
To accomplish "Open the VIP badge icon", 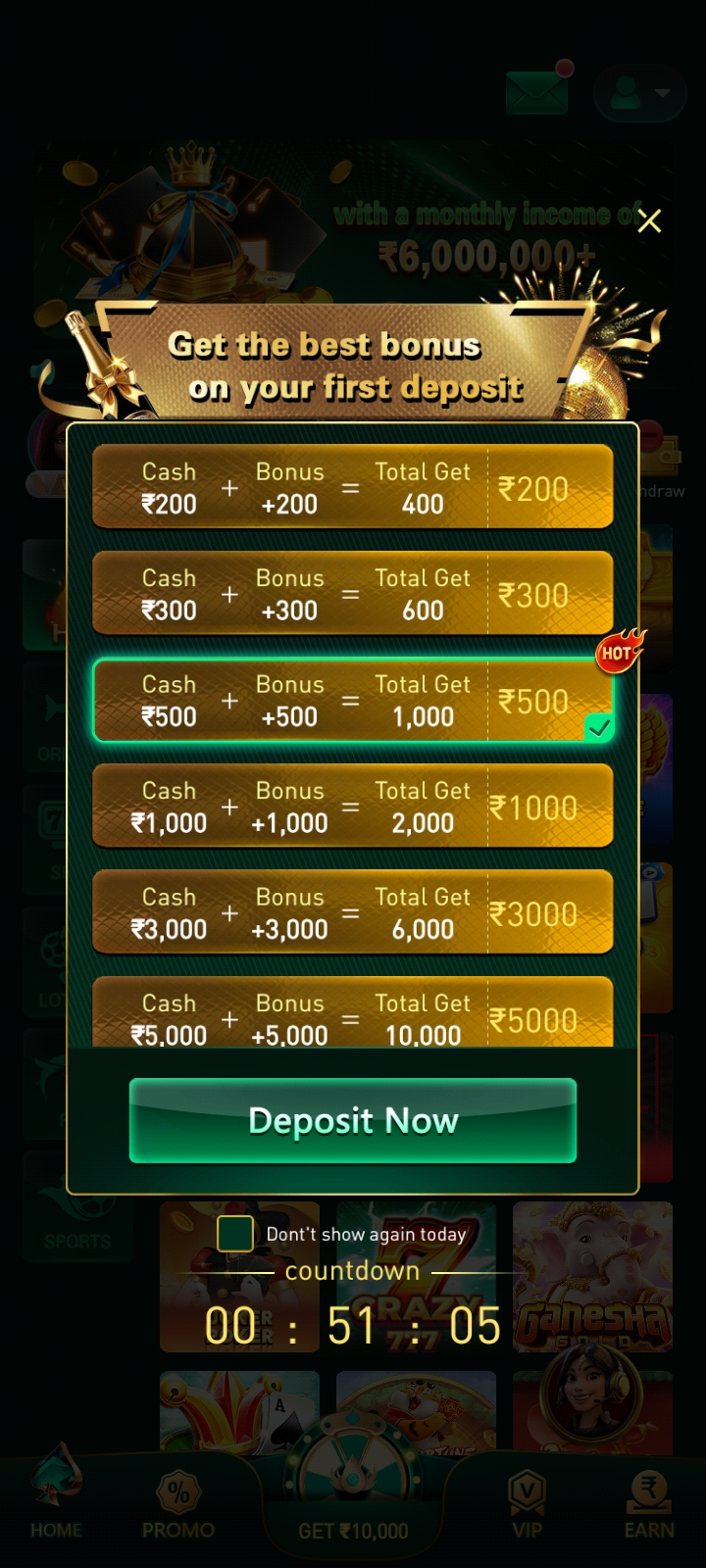I will point(528,1490).
